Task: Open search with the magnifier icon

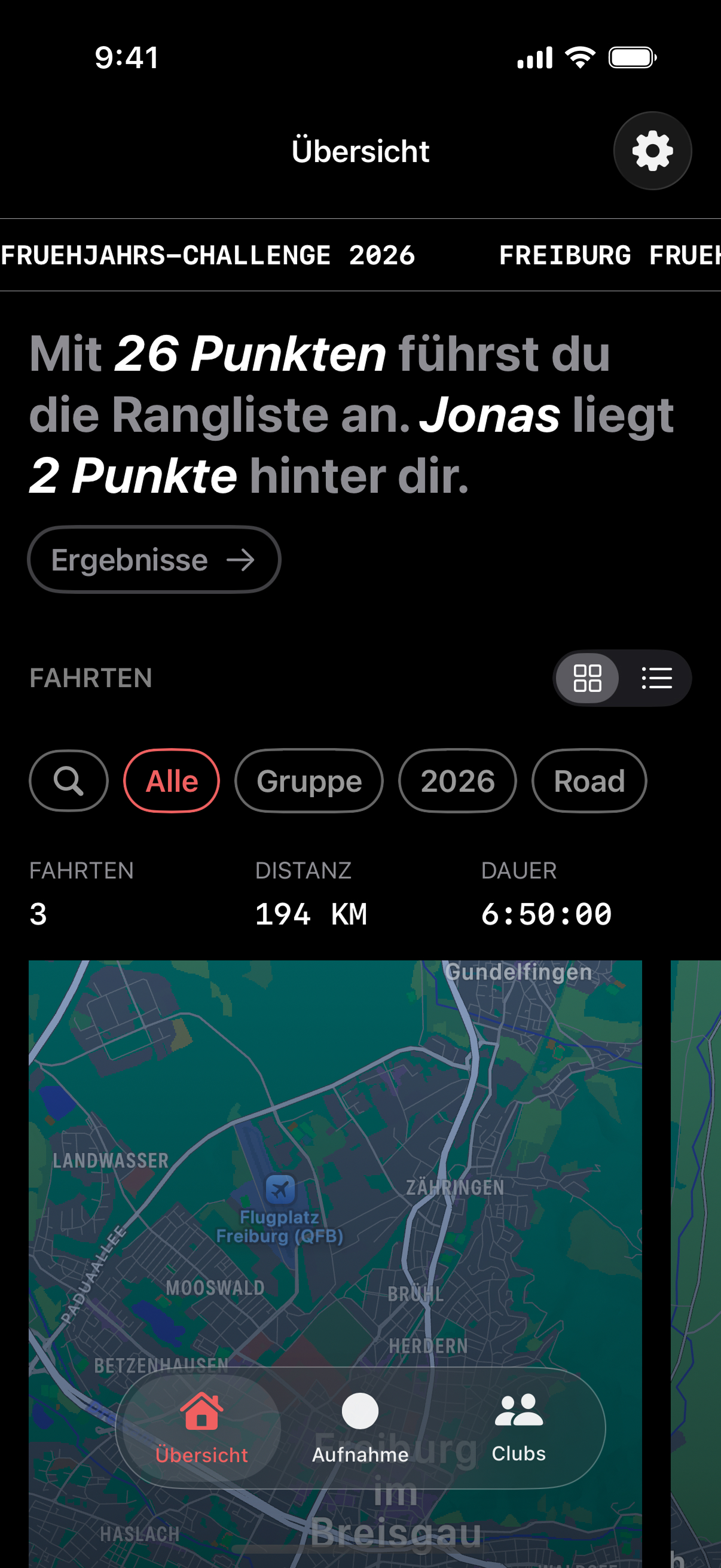Action: [x=68, y=781]
